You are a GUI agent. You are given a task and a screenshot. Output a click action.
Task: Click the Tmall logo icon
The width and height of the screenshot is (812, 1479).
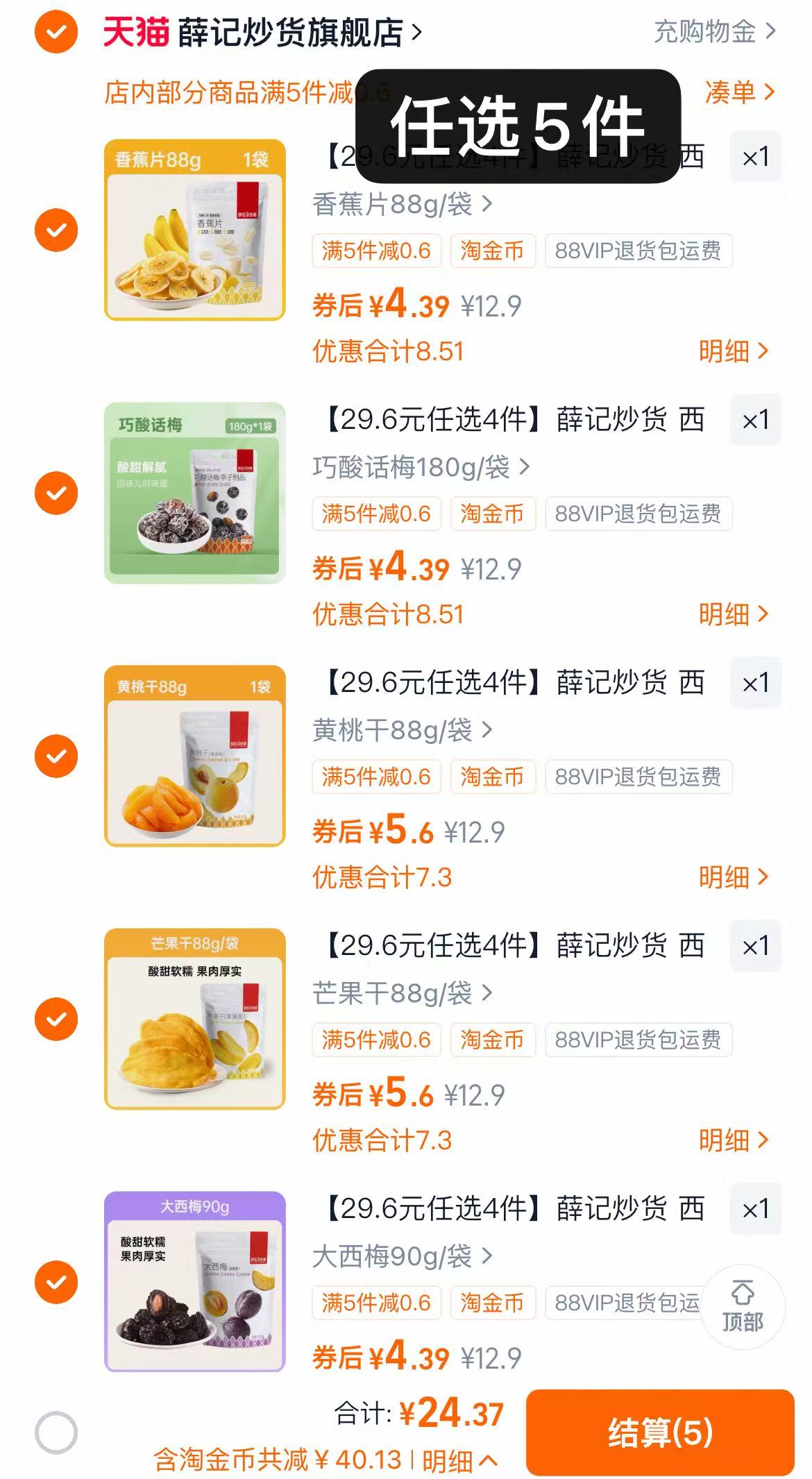134,31
